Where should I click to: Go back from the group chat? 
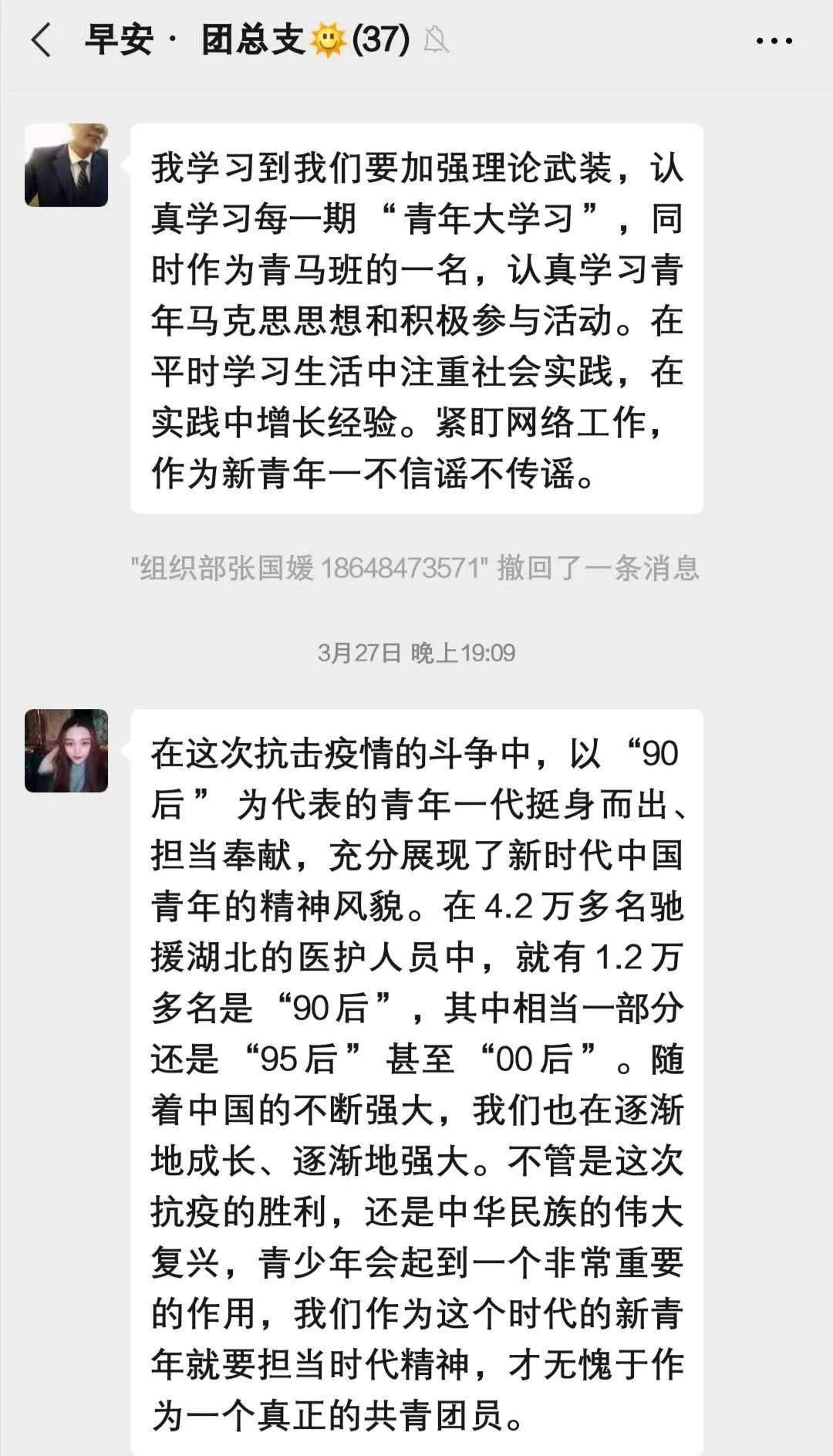point(42,40)
